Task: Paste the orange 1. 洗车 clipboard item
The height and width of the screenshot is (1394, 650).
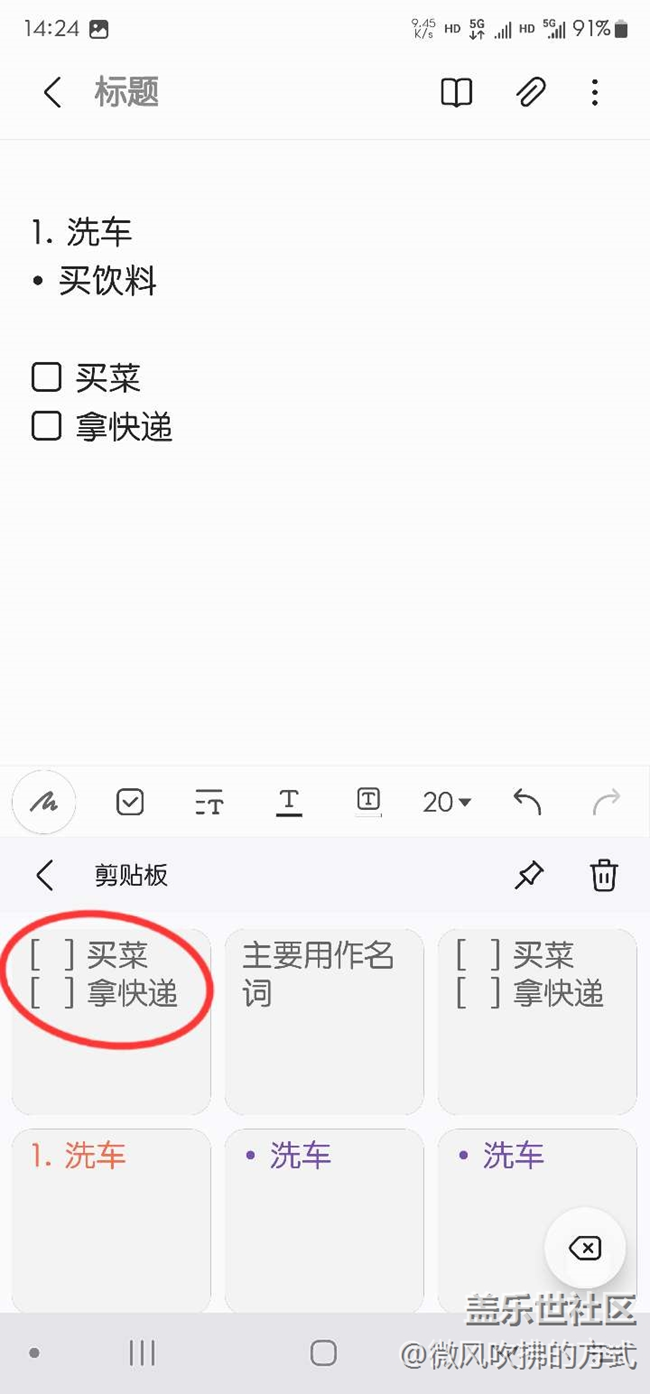Action: coord(111,1220)
